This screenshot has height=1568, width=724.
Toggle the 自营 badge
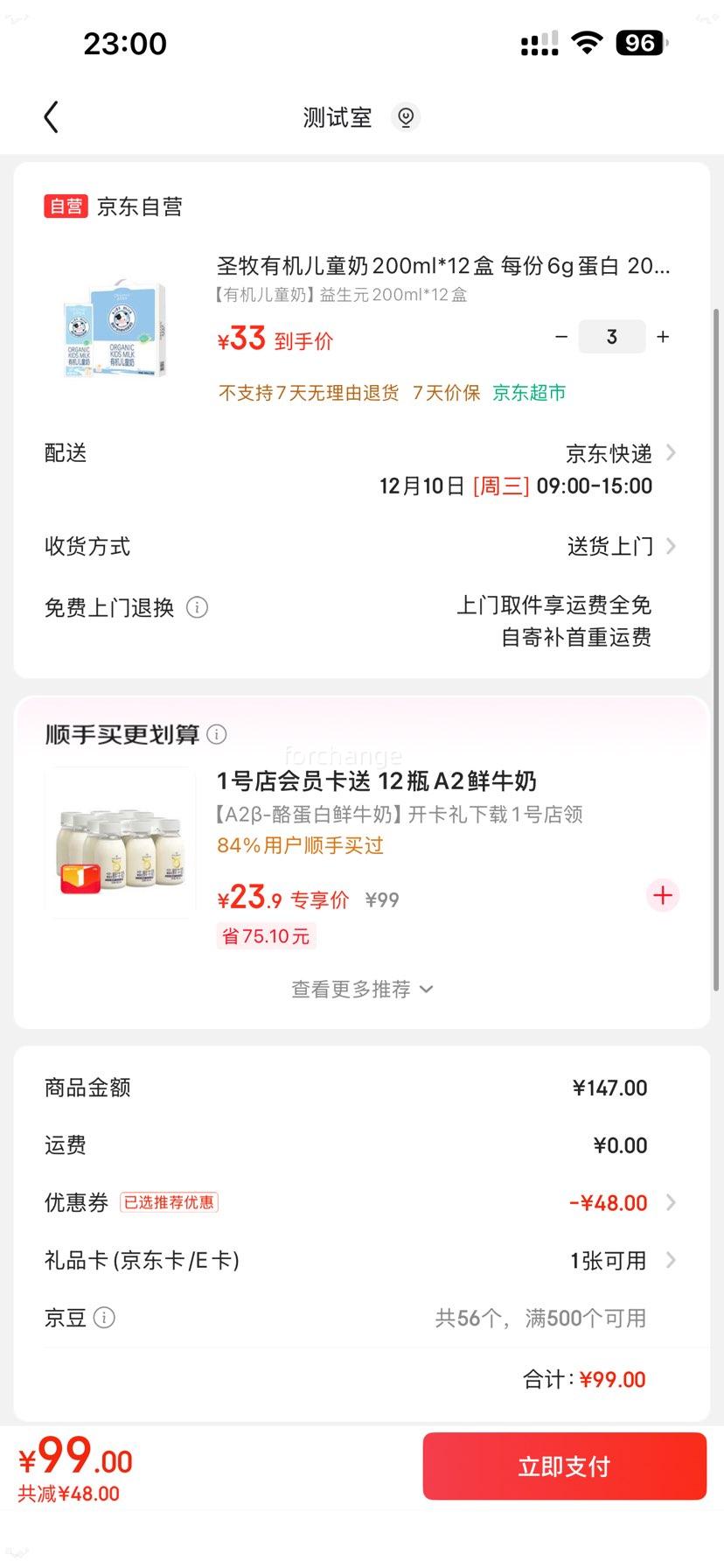click(66, 206)
